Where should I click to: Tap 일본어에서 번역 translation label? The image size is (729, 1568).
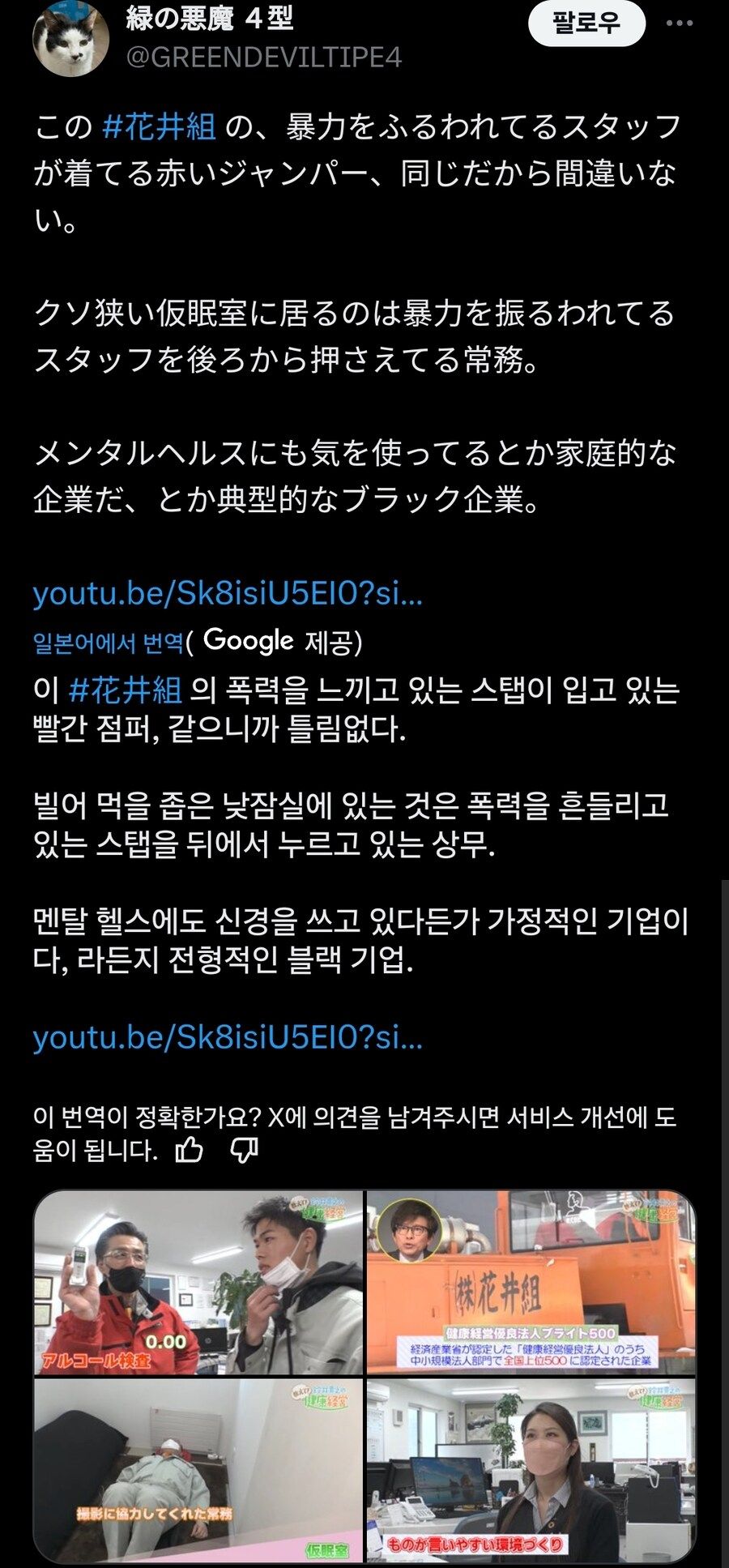coord(109,643)
